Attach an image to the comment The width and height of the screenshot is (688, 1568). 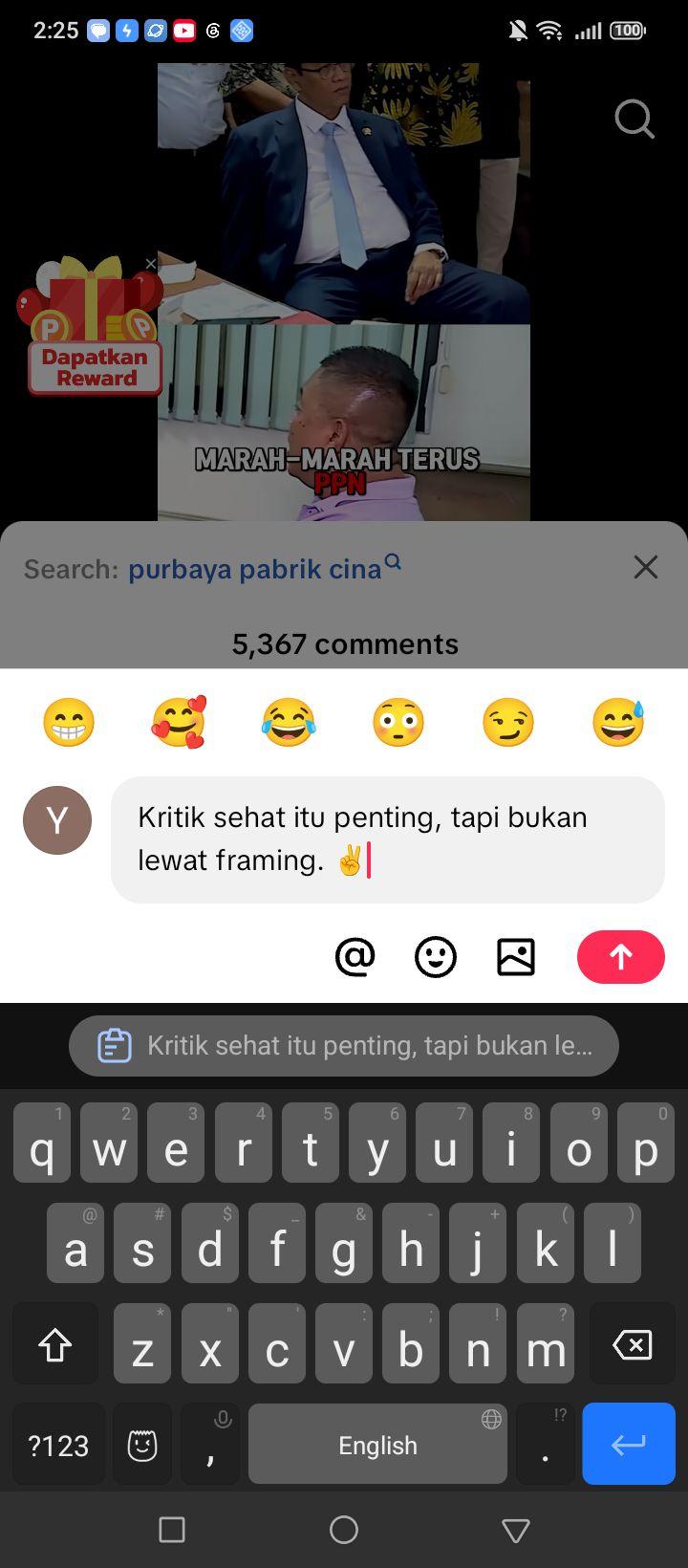(x=516, y=956)
